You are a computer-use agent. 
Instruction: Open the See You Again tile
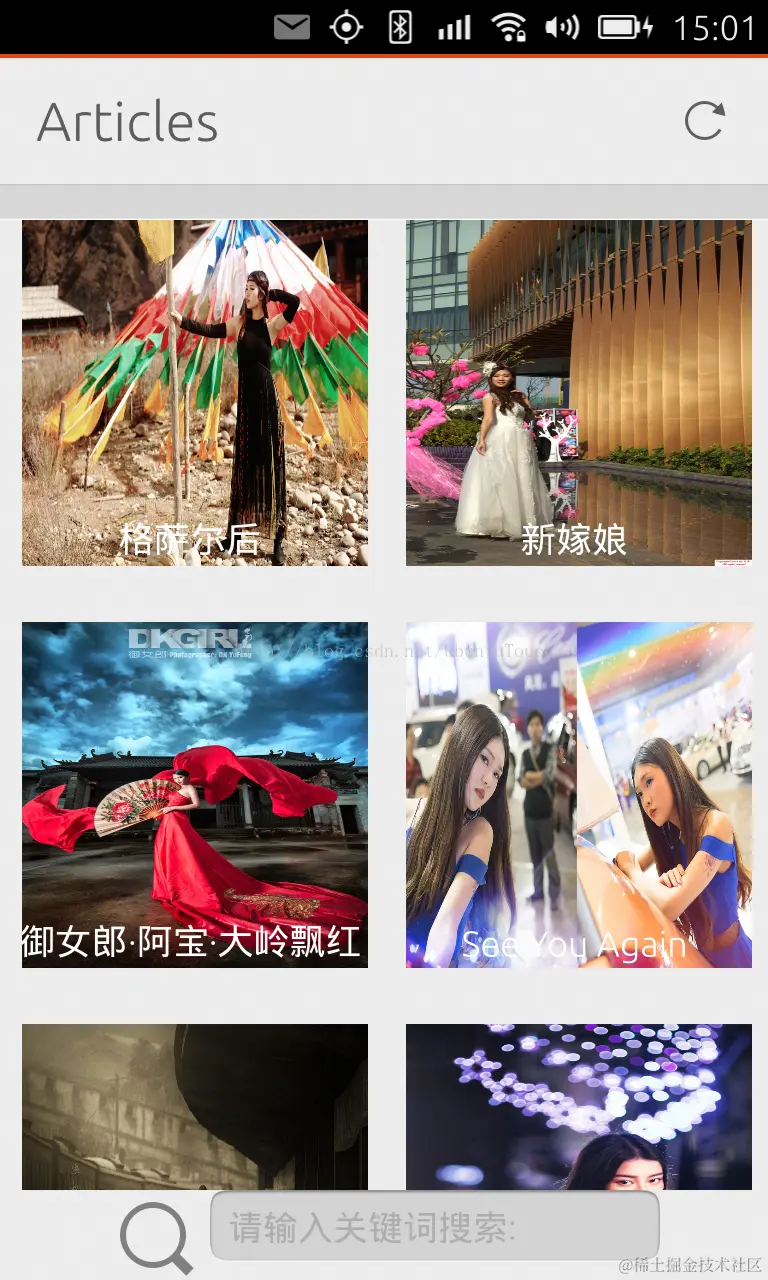tap(578, 795)
